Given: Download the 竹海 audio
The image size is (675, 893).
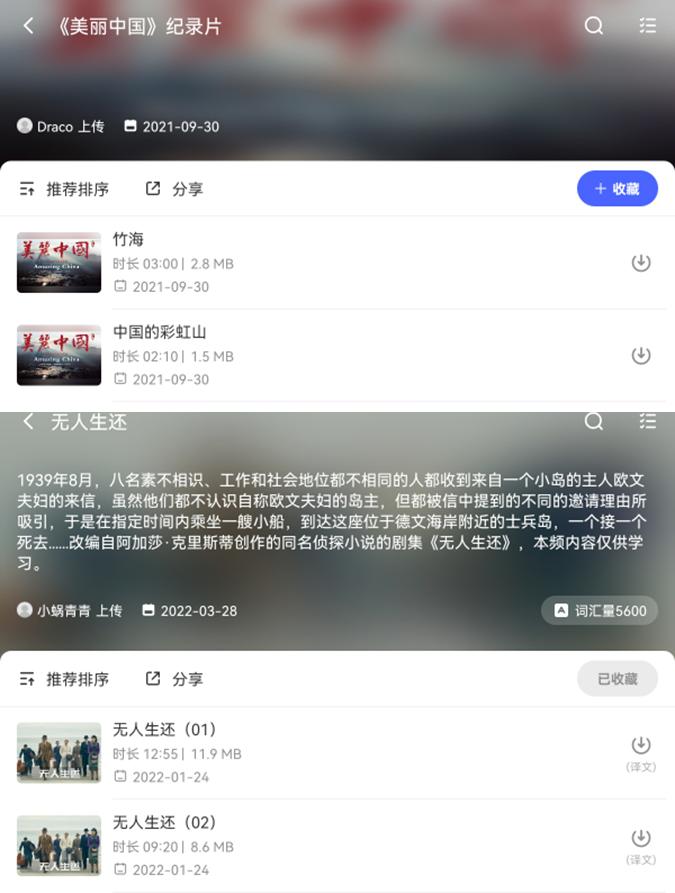Looking at the screenshot, I should coord(641,263).
